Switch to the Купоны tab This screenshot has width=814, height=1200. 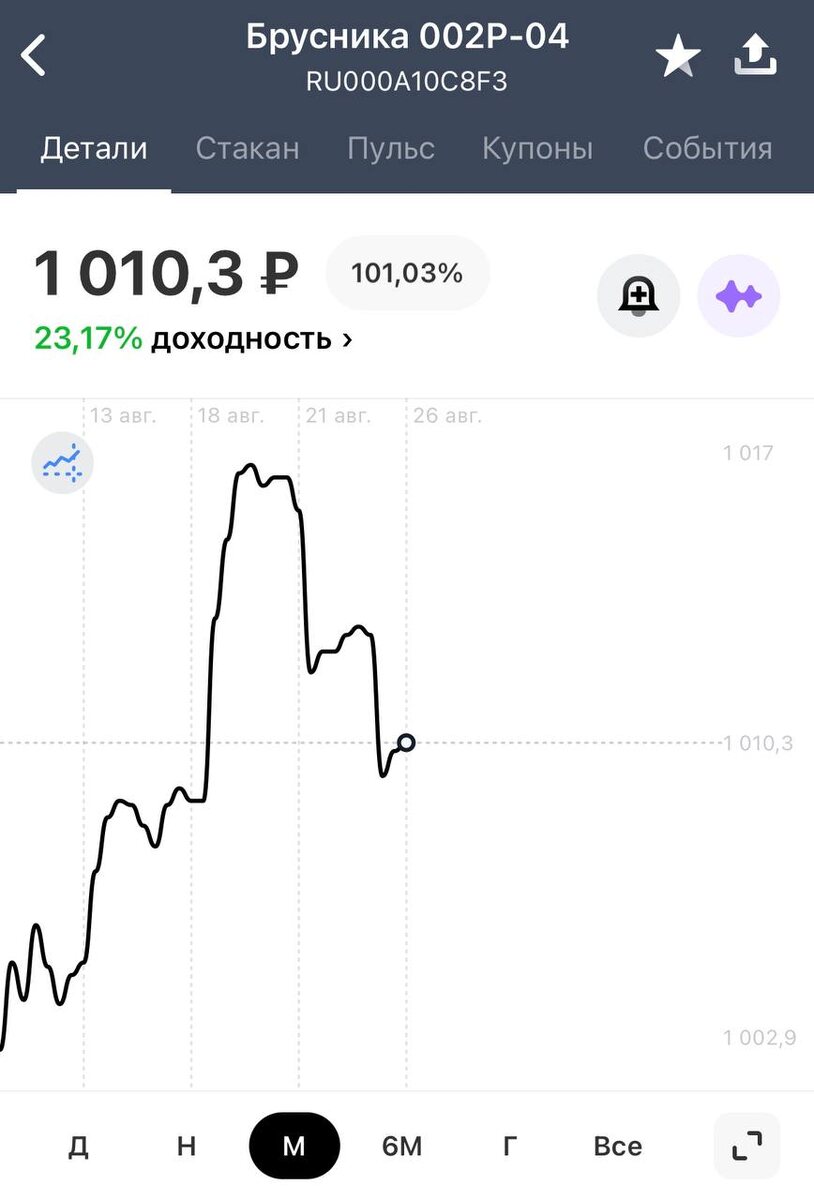538,149
